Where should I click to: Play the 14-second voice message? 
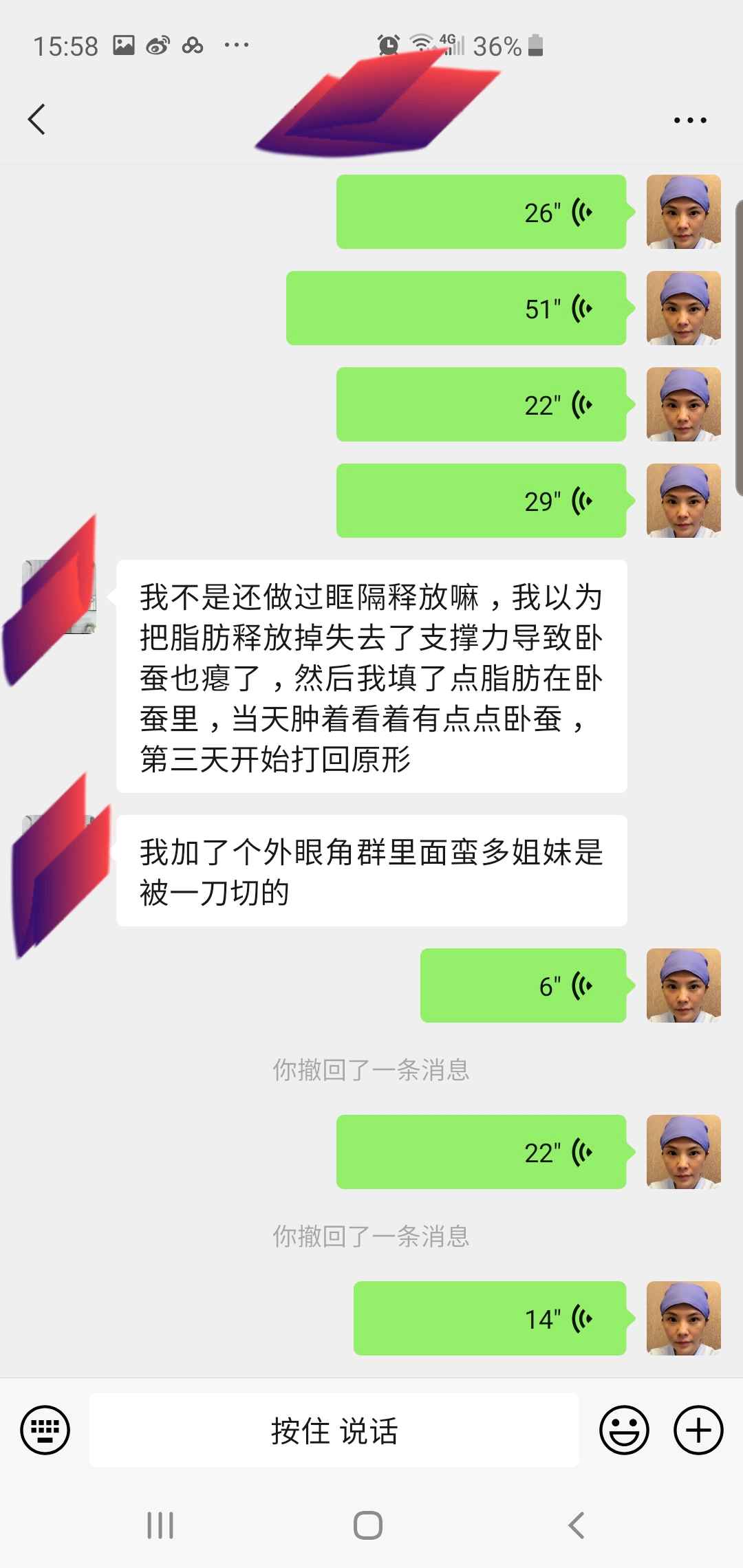tap(490, 1318)
